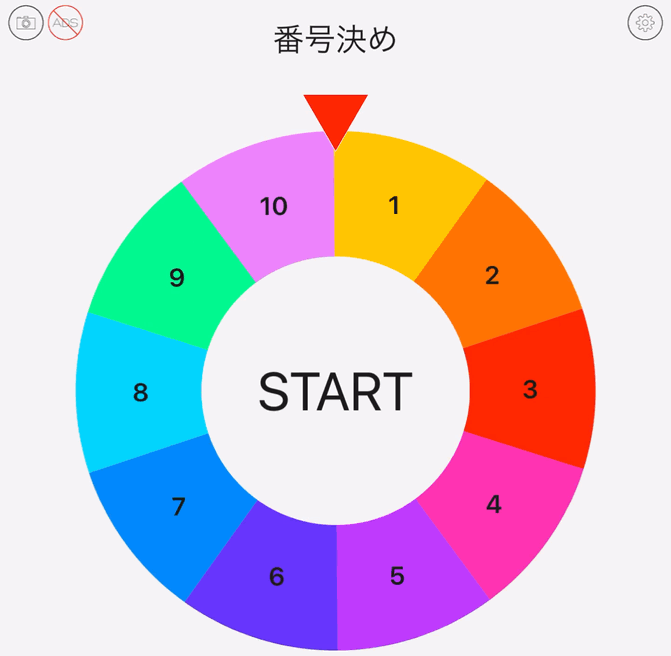Tap the remove ads icon
The image size is (671, 656).
pos(65,22)
